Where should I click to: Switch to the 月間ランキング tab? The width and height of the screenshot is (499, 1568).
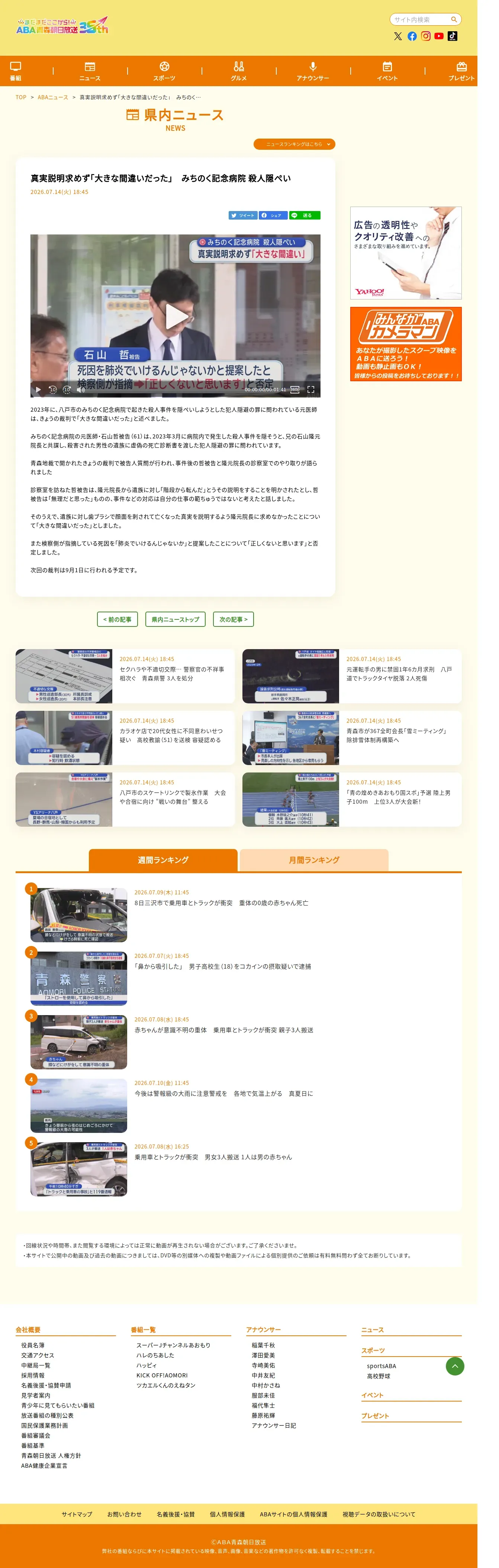314,860
